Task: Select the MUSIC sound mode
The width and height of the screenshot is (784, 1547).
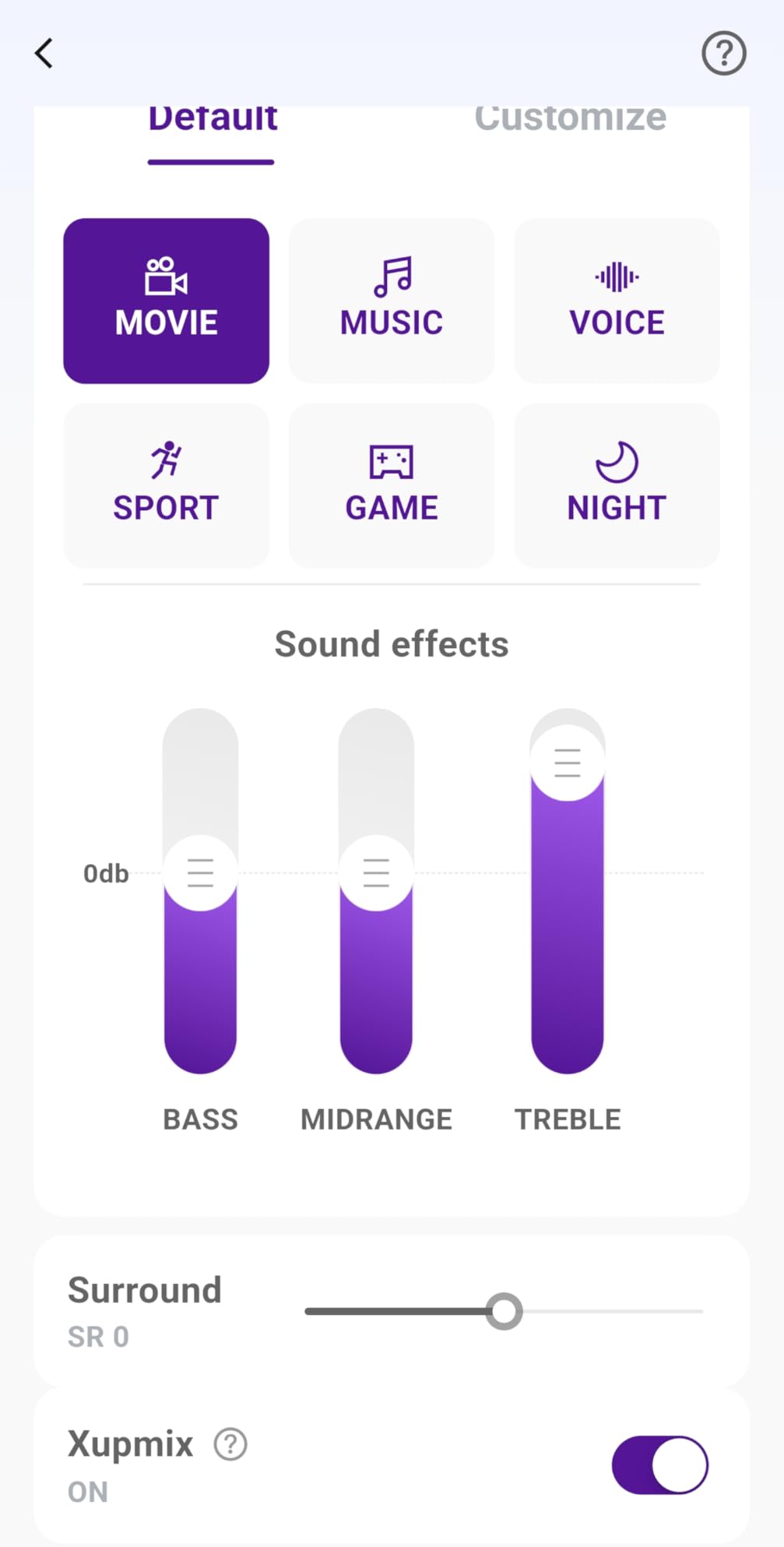Action: tap(392, 301)
